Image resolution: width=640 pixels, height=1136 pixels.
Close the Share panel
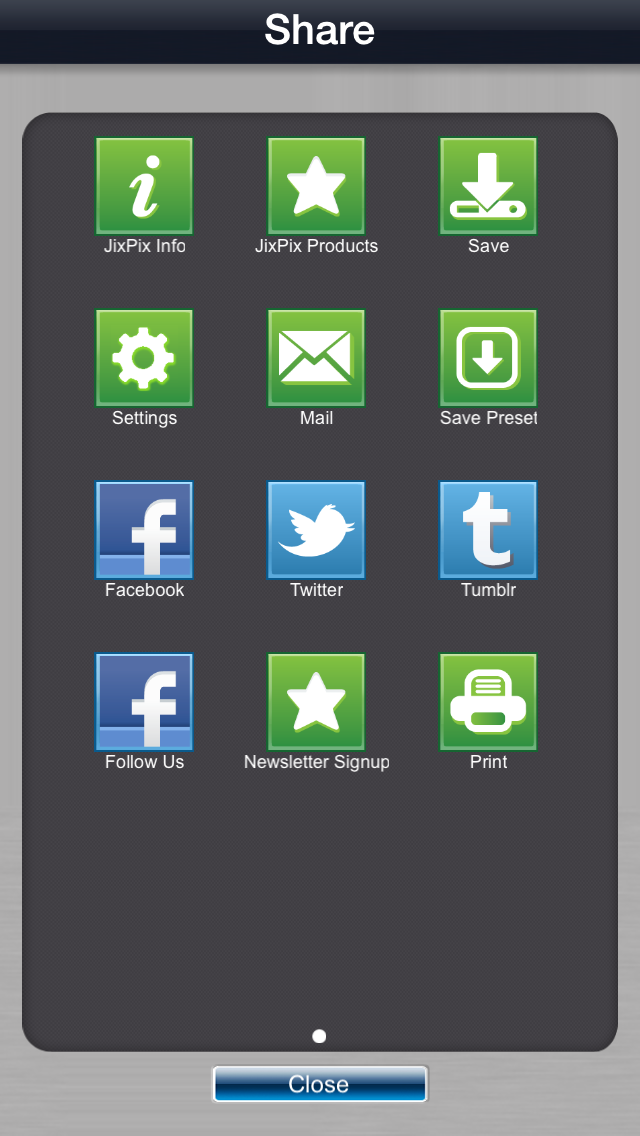coord(320,1084)
